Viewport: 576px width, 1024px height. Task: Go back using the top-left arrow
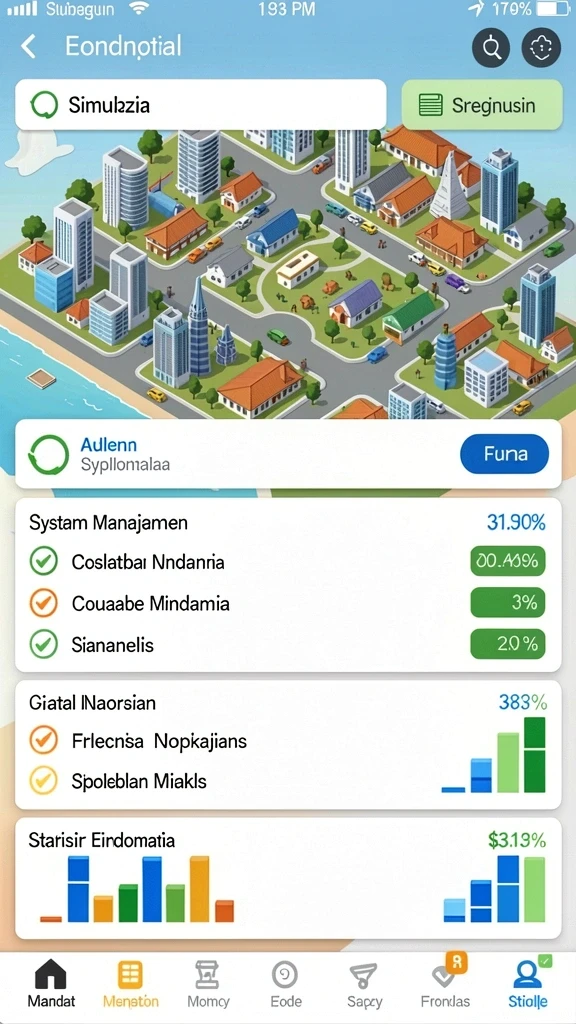[28, 47]
